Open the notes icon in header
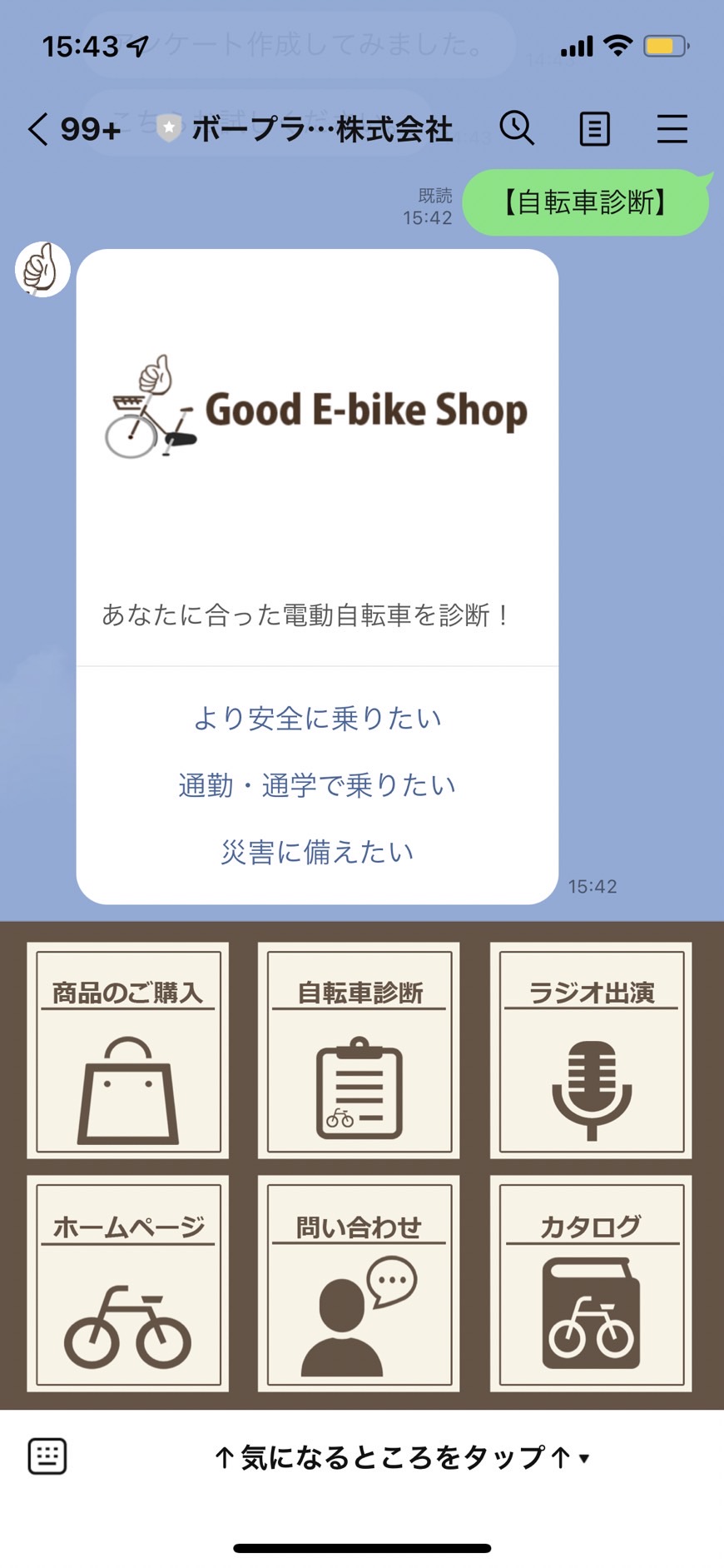Viewport: 724px width, 1568px height. point(594,129)
